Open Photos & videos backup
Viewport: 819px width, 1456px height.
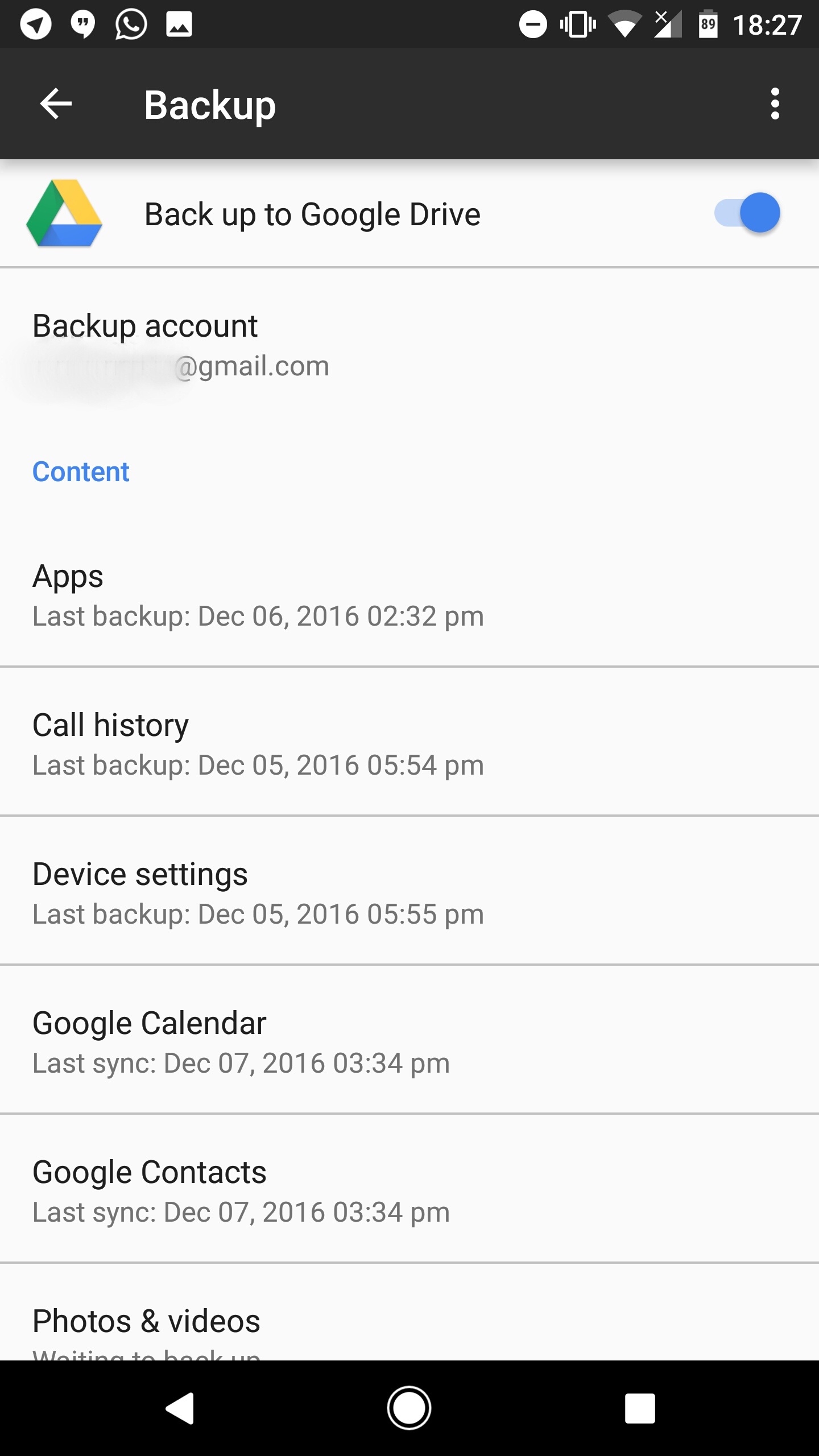409,1313
